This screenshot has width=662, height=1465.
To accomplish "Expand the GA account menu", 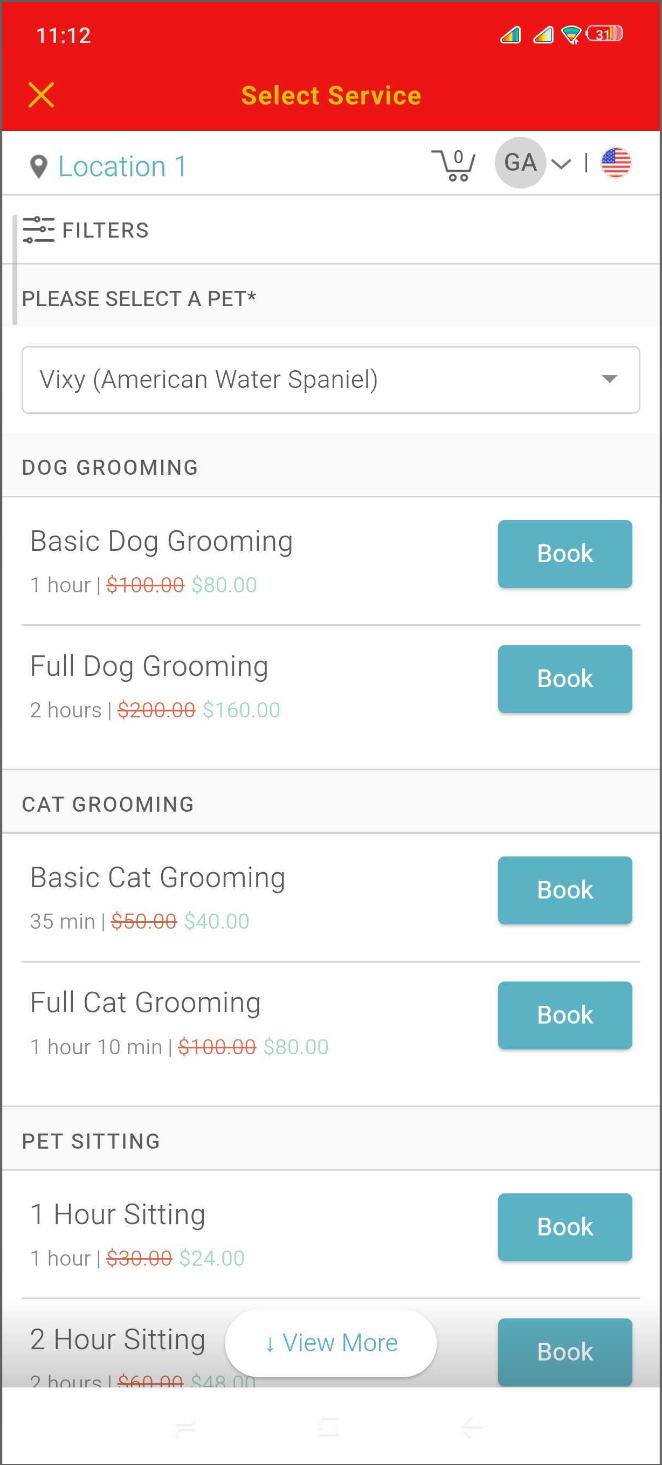I will (533, 163).
